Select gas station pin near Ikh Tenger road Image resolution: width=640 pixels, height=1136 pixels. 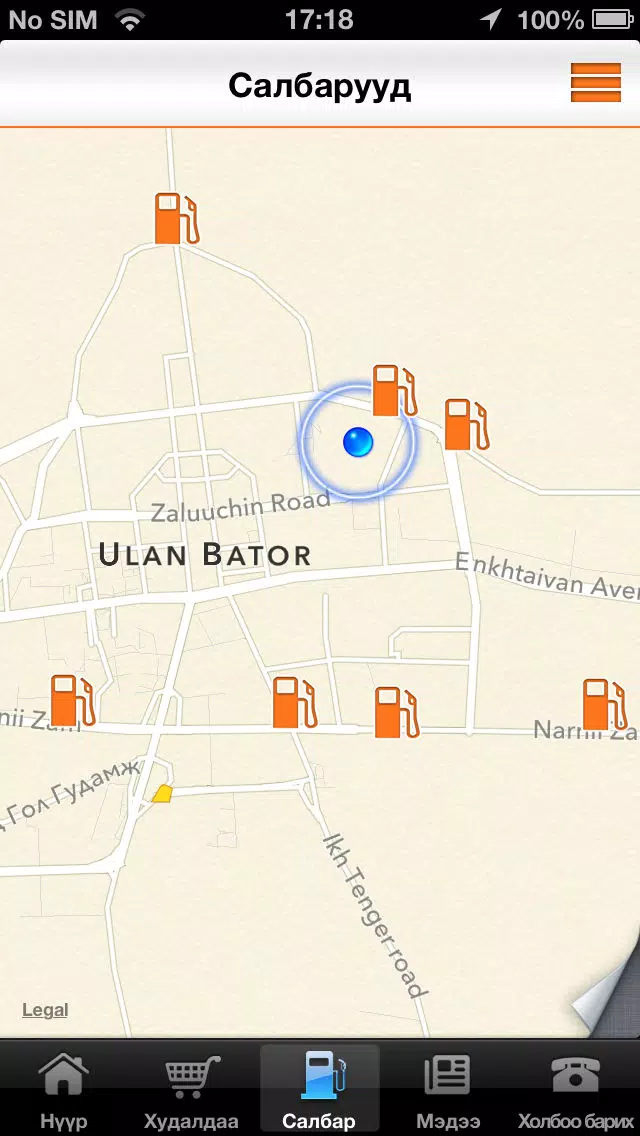(295, 702)
